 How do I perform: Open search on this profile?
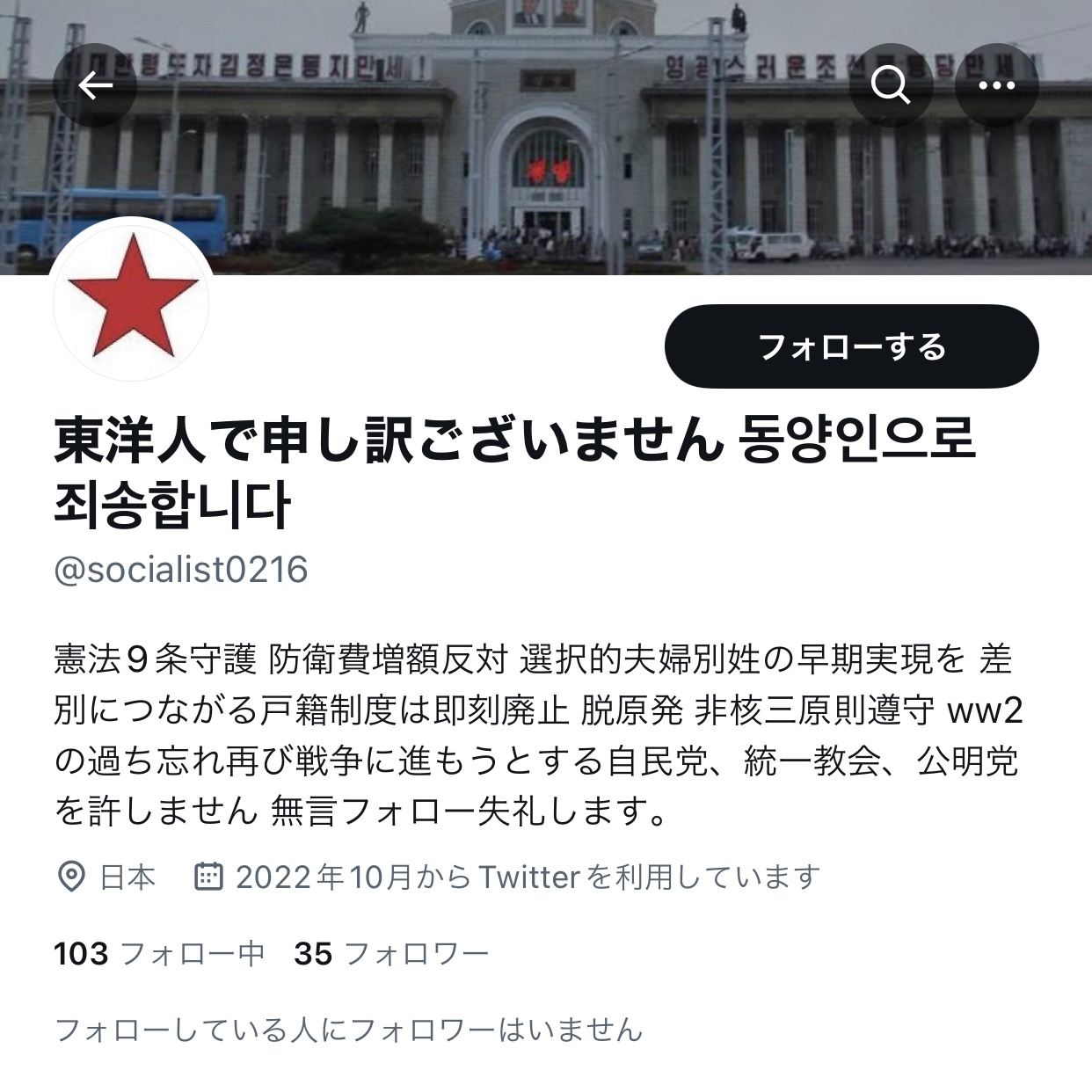891,85
